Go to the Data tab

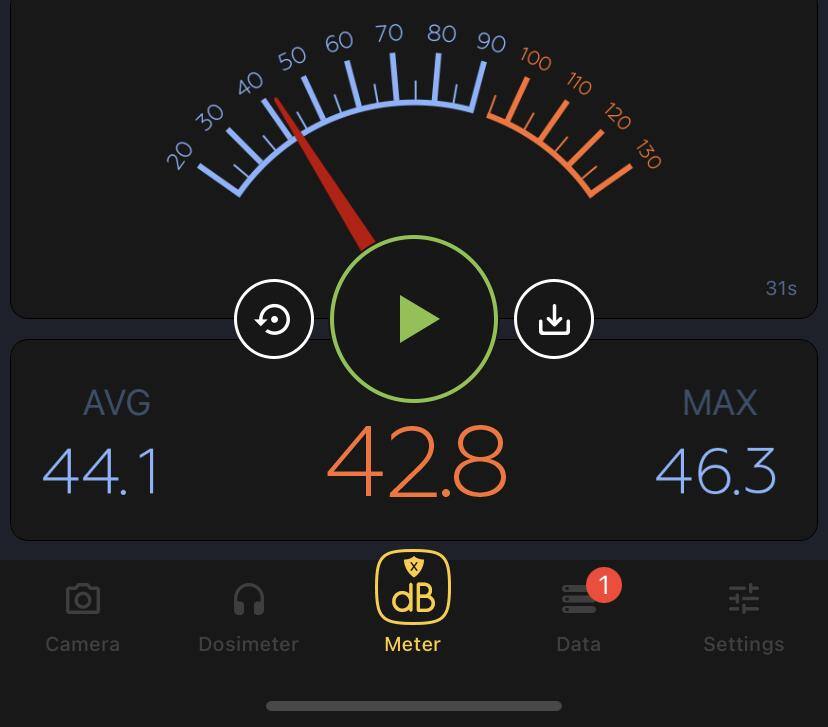(x=579, y=615)
